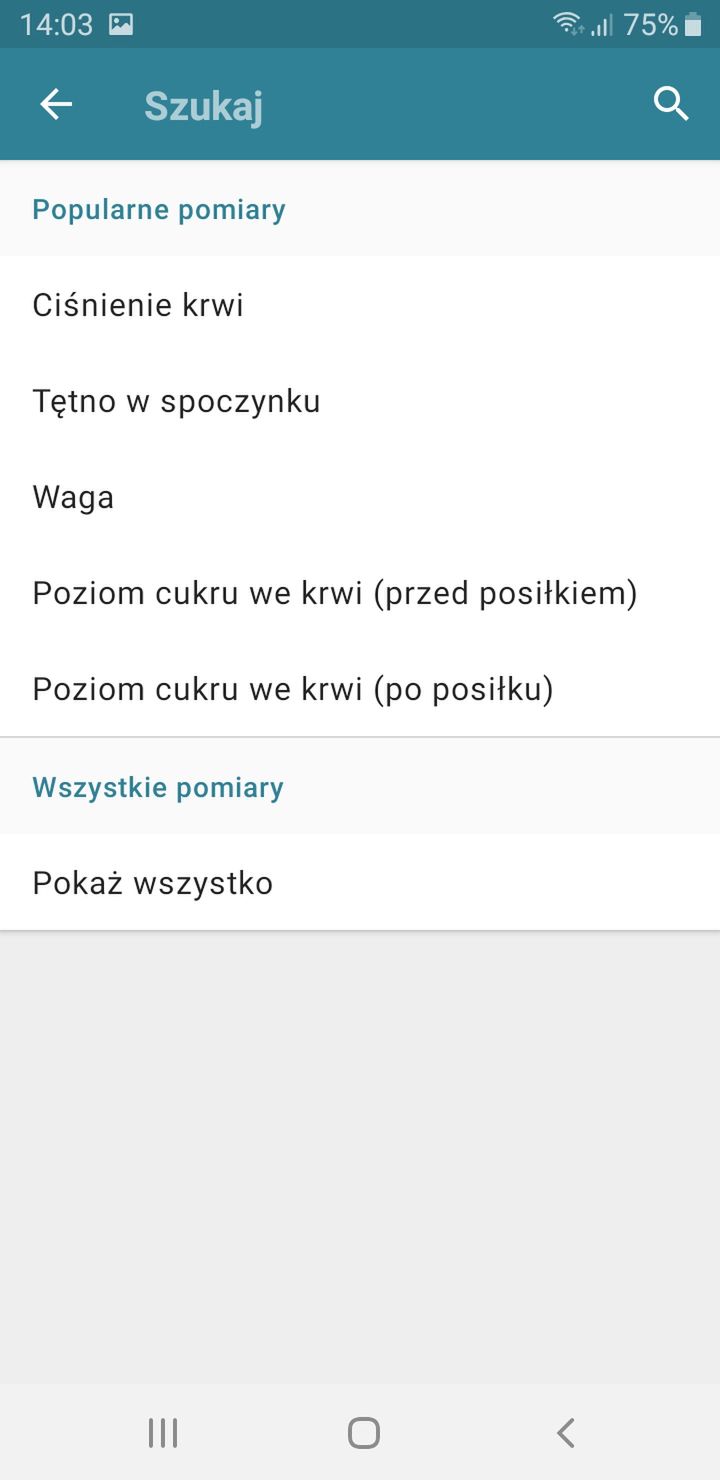The image size is (720, 1480).
Task: Go back using the app bar arrow
Action: tap(56, 104)
